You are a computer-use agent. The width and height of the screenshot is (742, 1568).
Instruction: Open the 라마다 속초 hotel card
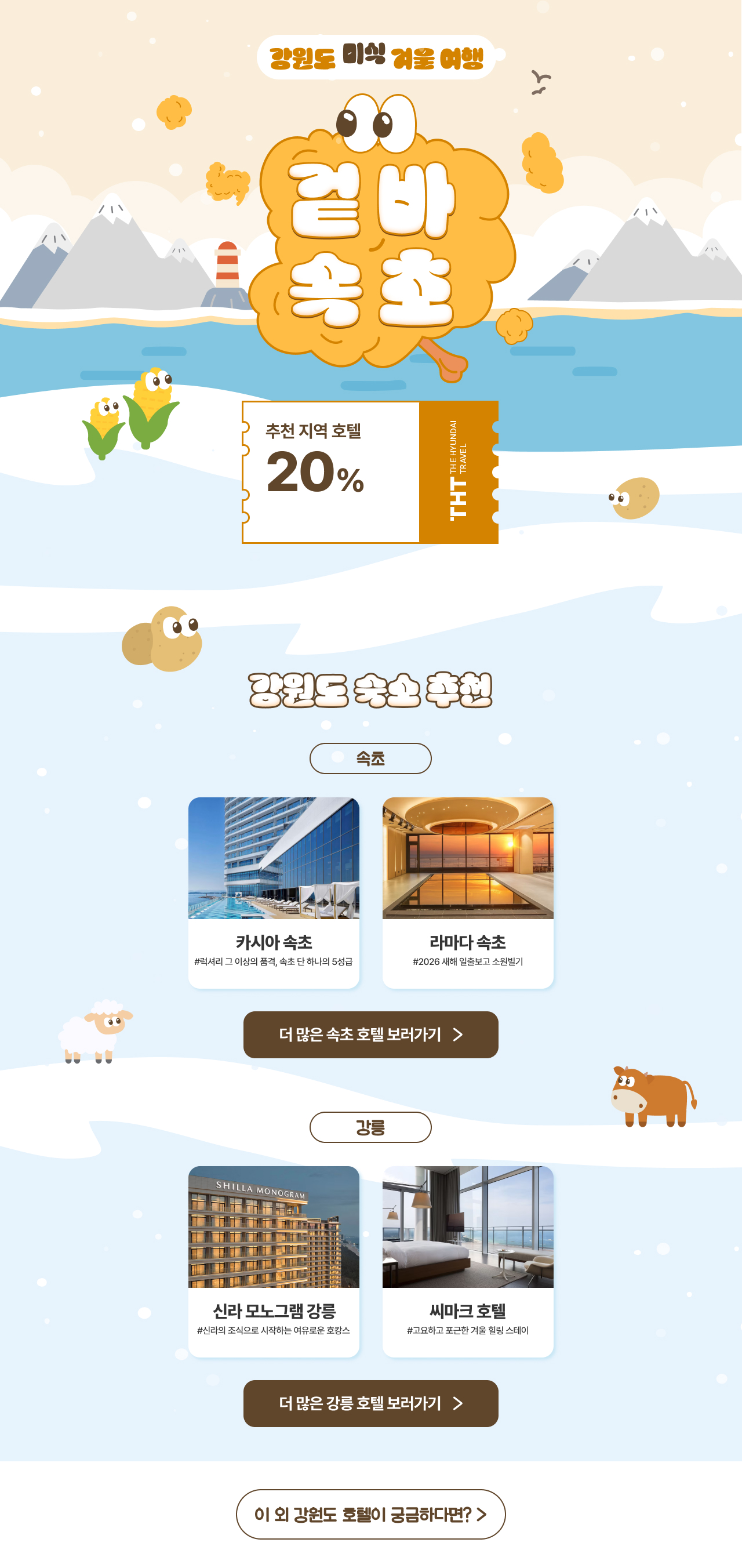coord(467,891)
